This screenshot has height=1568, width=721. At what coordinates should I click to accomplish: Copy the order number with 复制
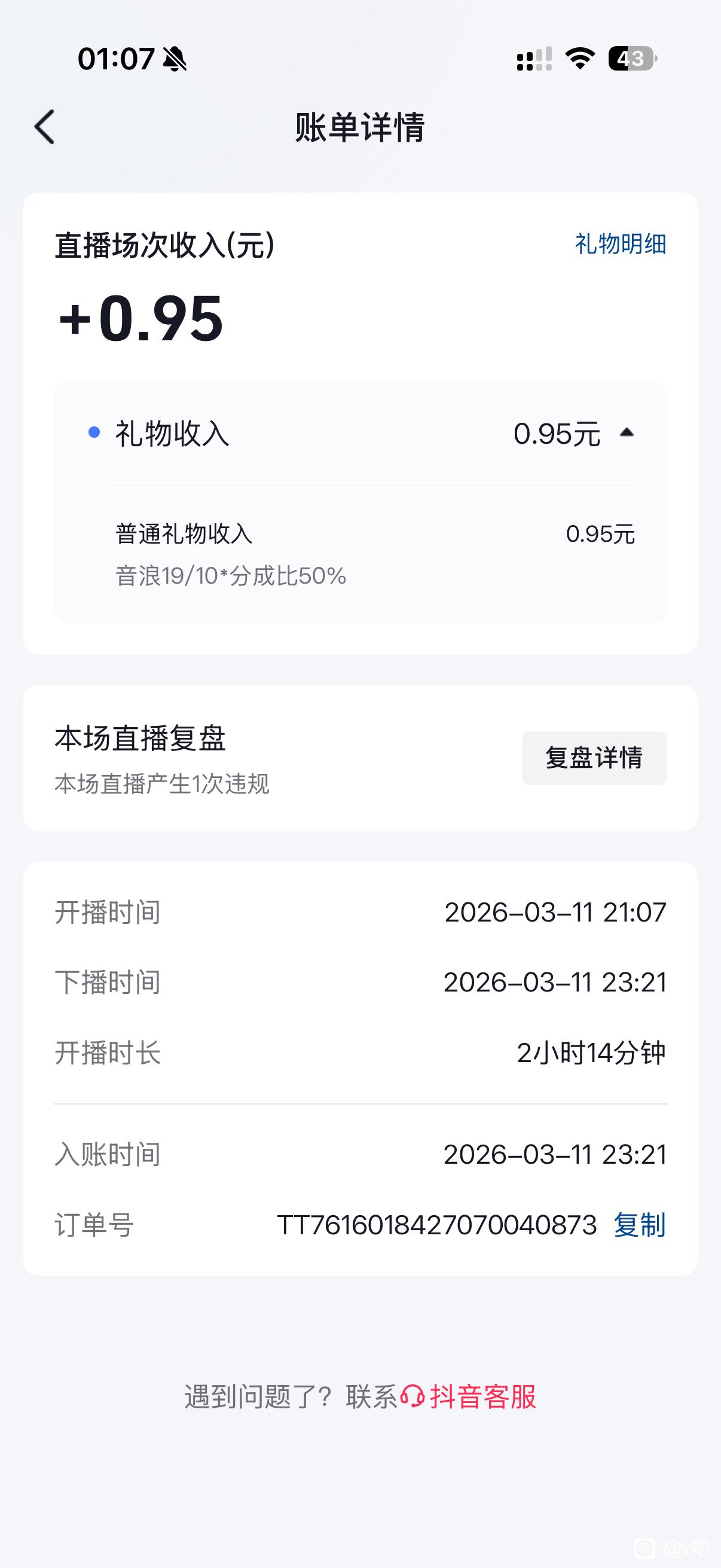pos(639,1225)
